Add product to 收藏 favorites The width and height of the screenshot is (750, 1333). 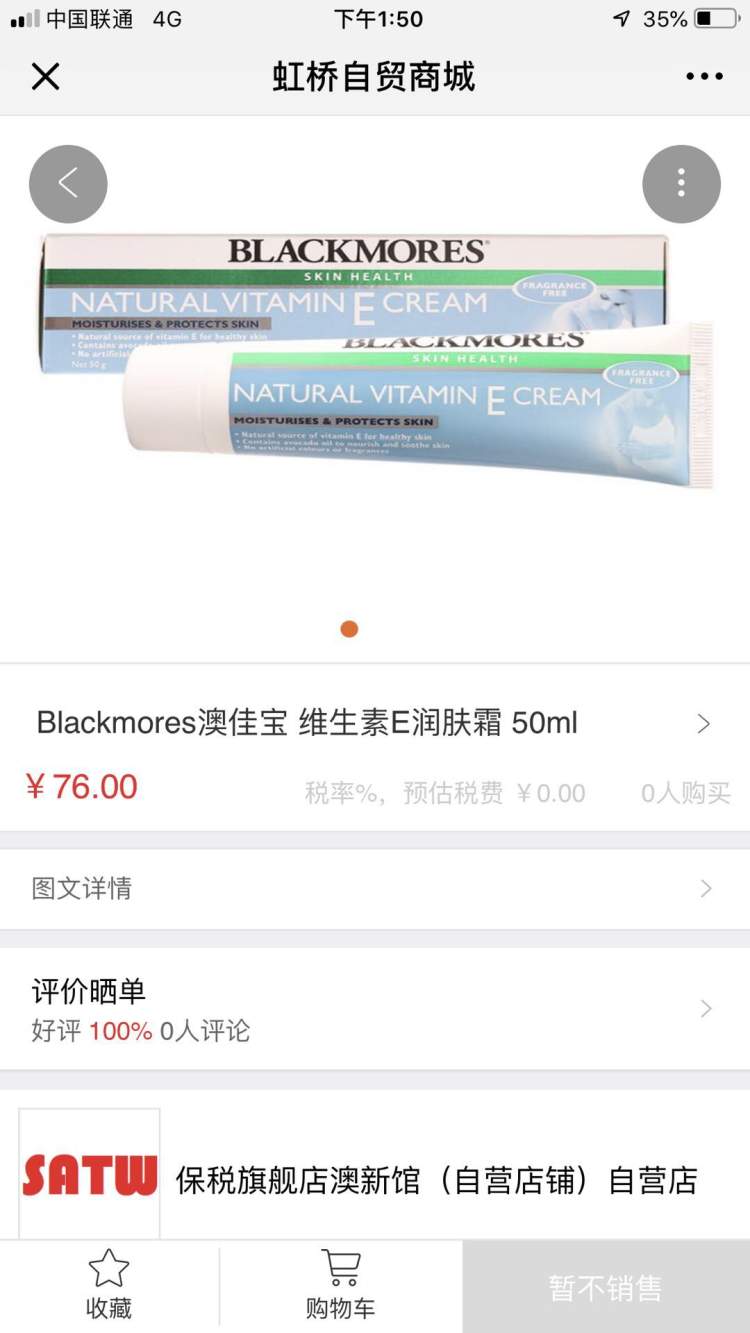[108, 1285]
